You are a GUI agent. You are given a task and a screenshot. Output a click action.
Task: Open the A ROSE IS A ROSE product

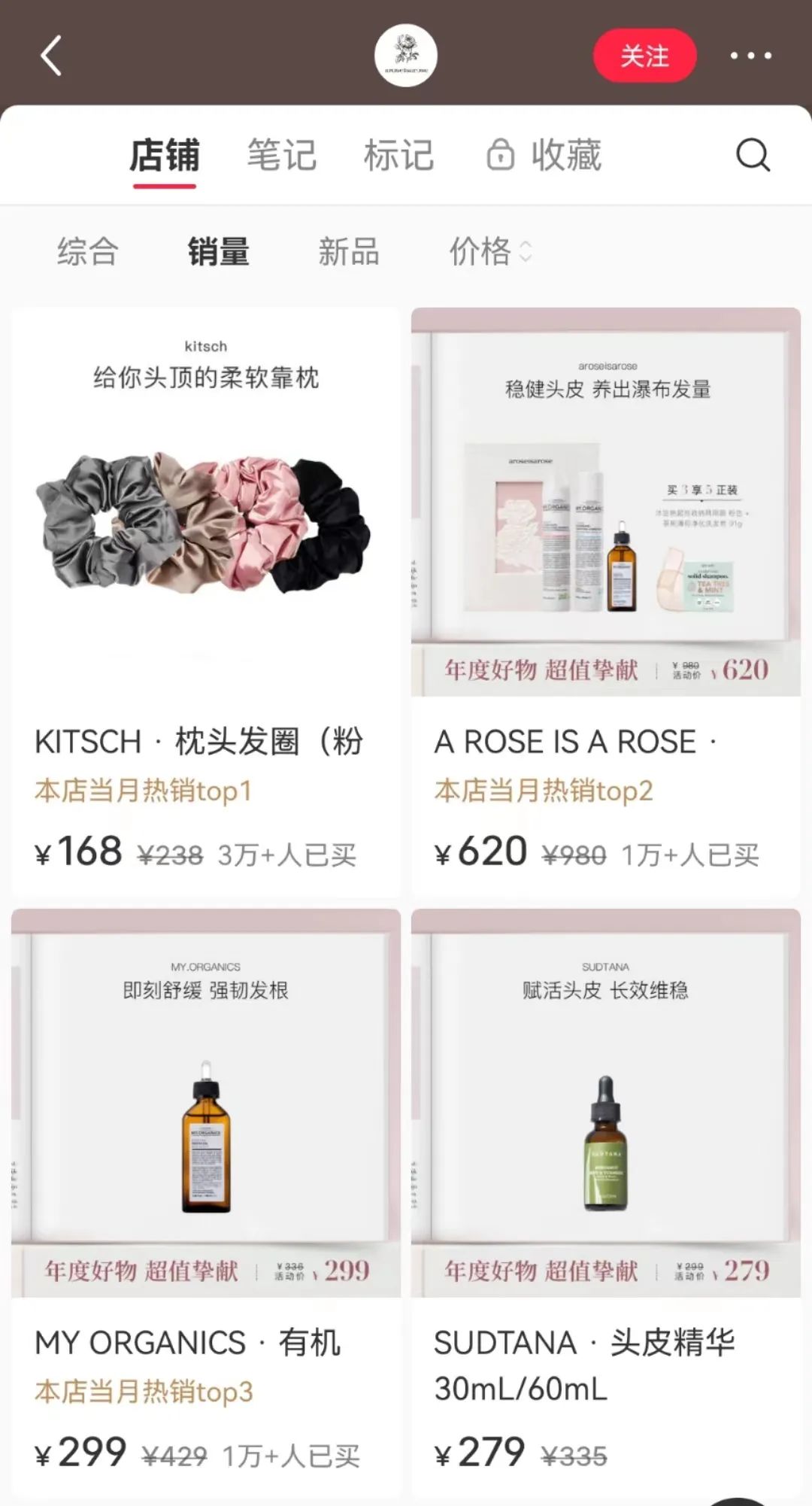[605, 602]
